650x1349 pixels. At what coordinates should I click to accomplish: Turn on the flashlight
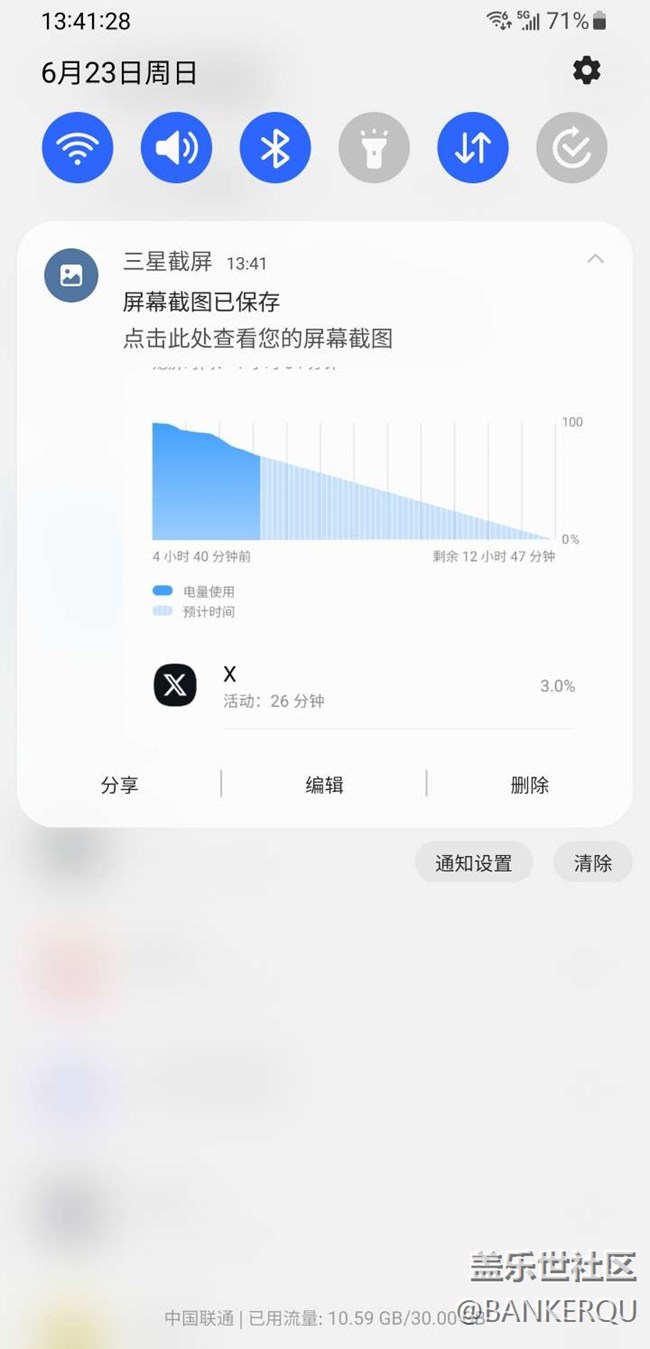pos(374,148)
